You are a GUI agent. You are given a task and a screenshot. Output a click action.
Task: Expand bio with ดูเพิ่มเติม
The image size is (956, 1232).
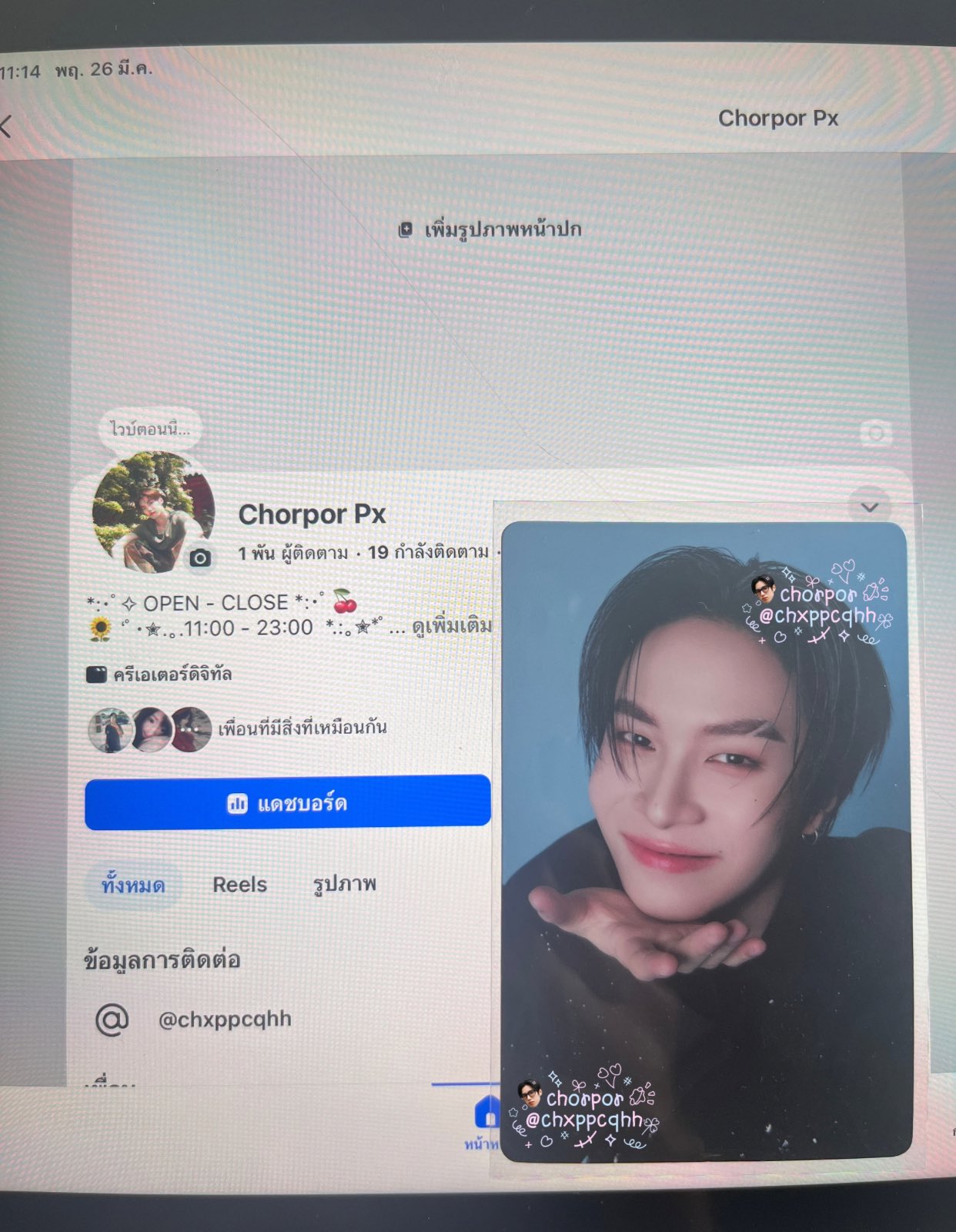(x=451, y=626)
